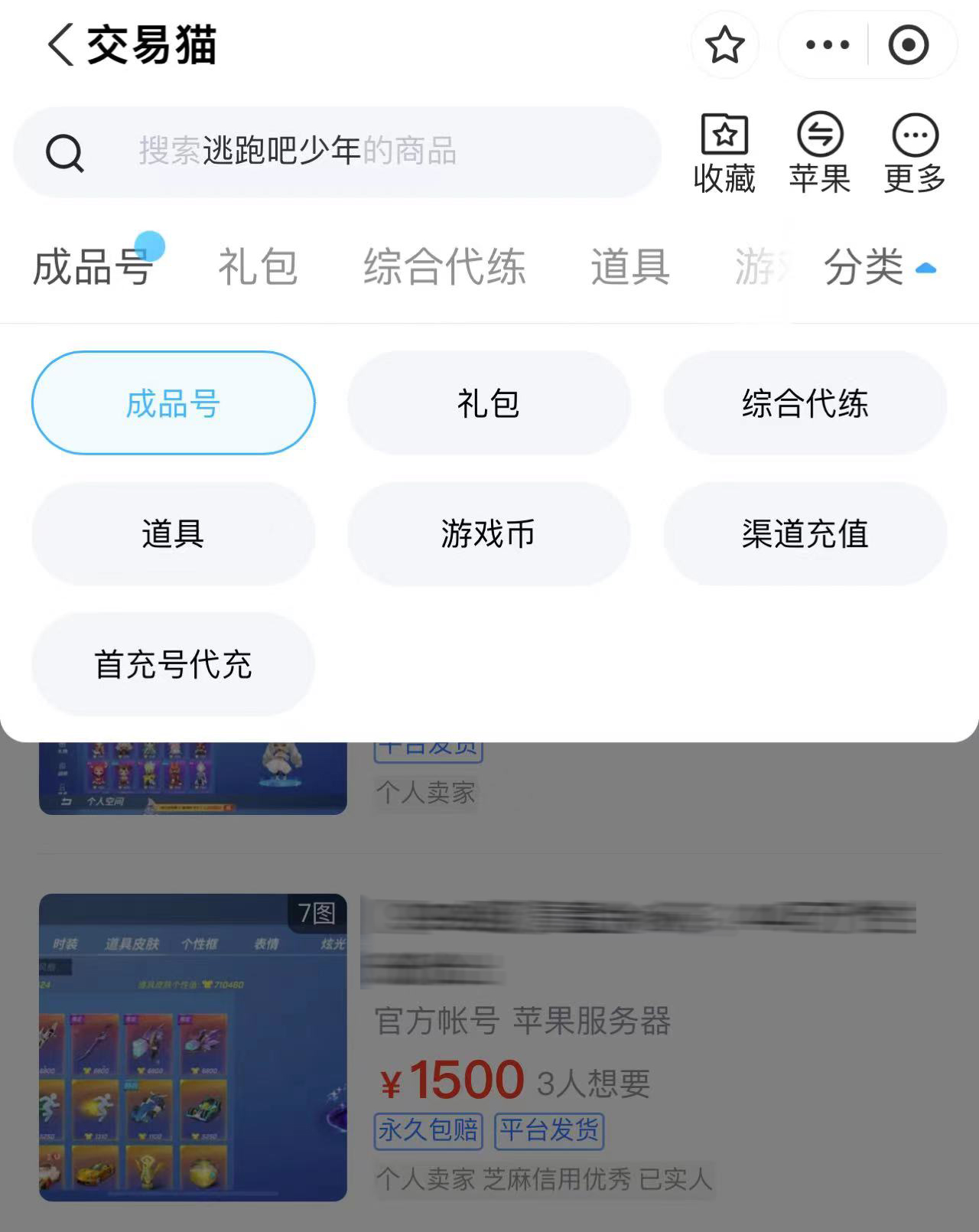
Task: Close the mini program via the circle icon
Action: pos(908,44)
